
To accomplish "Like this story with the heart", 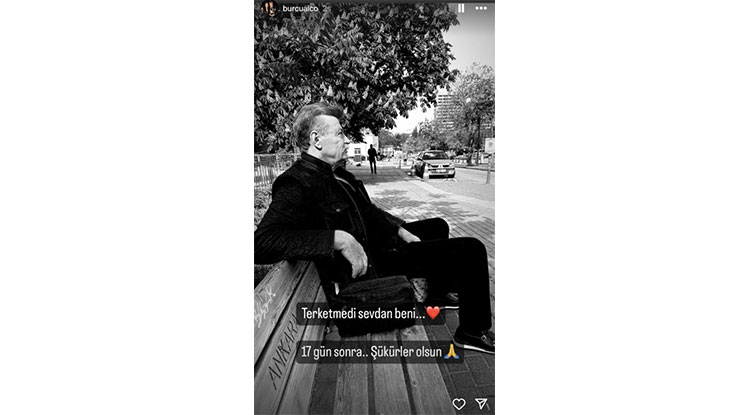I will pos(459,404).
